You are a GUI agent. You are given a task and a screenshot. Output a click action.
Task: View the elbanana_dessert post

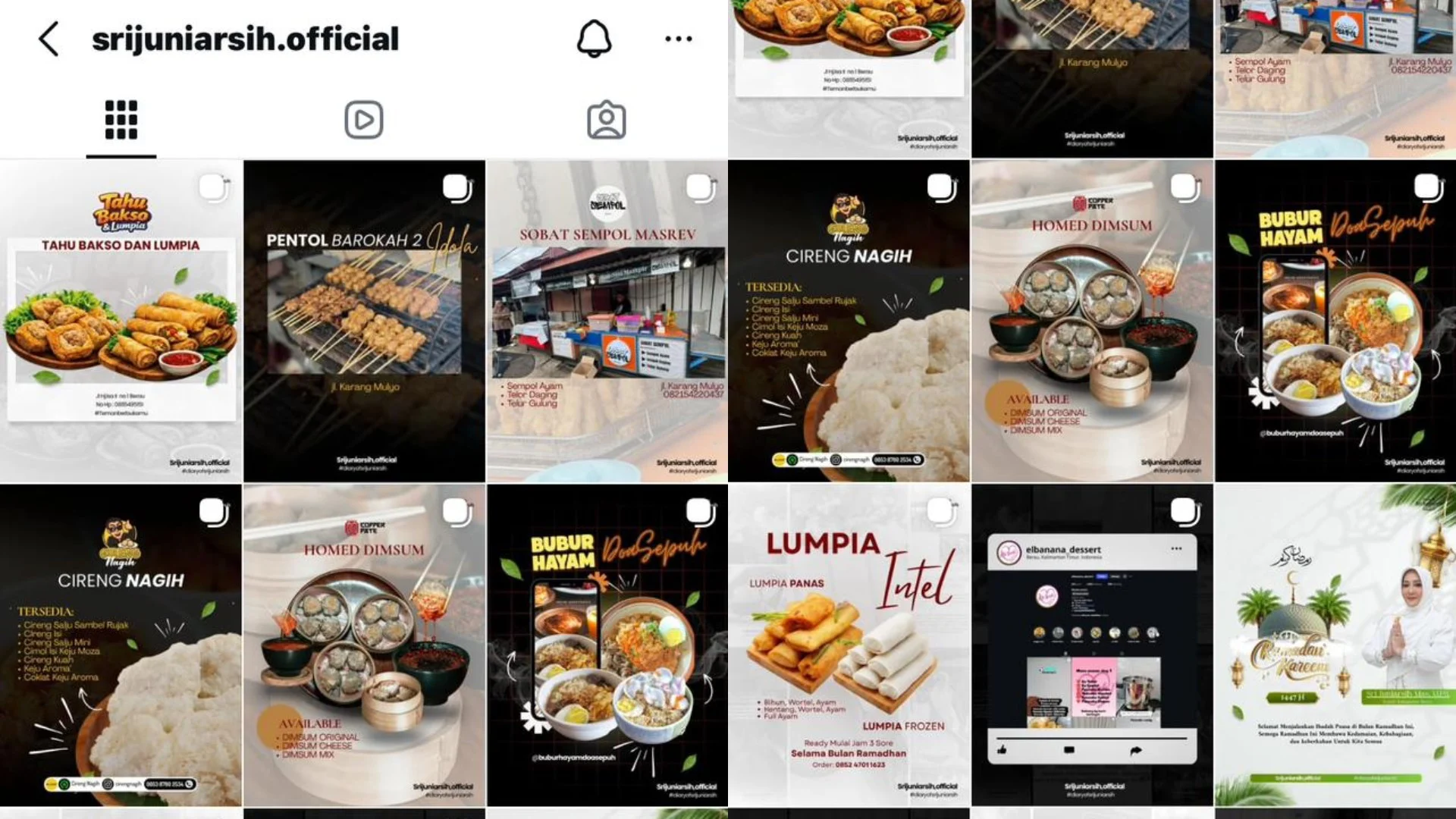click(1092, 645)
